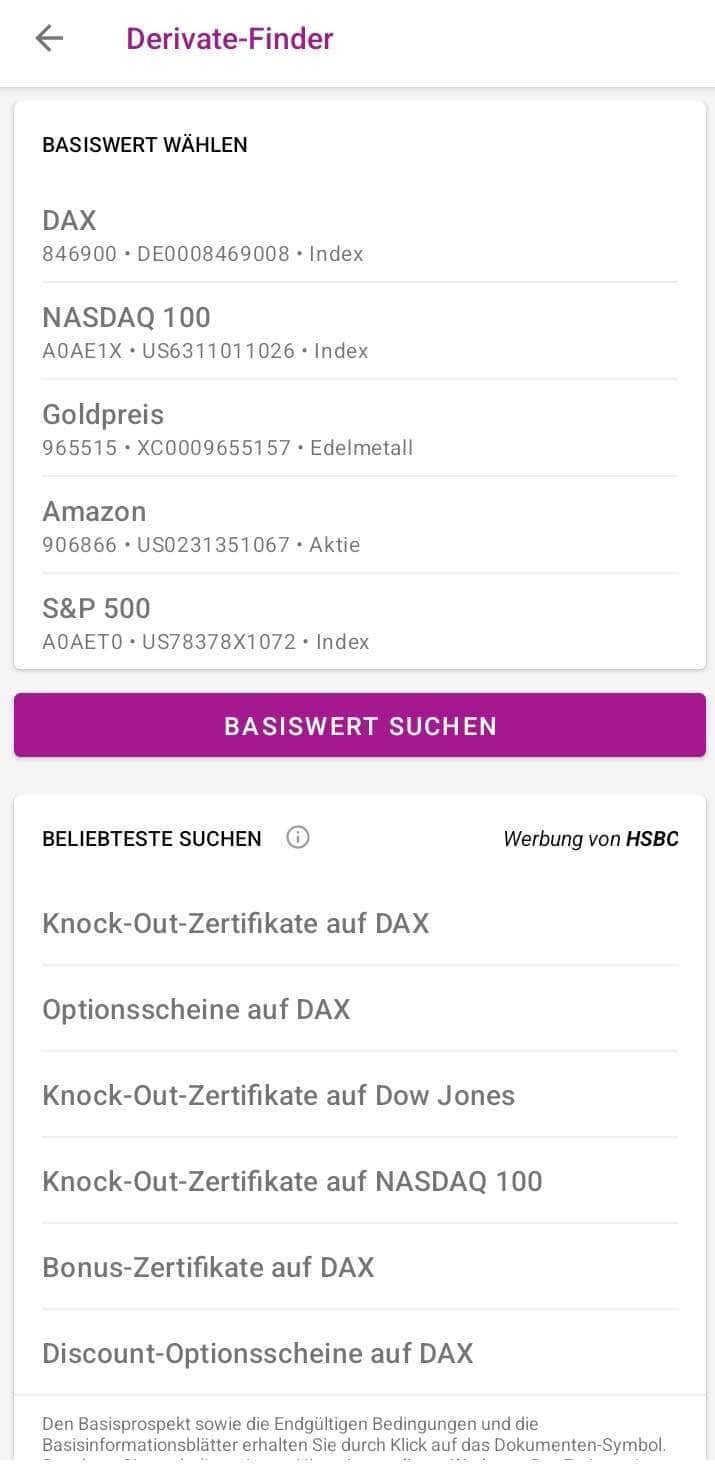The height and width of the screenshot is (1480, 715).
Task: Open Optionsscheine auf DAX search
Action: coord(359,1009)
